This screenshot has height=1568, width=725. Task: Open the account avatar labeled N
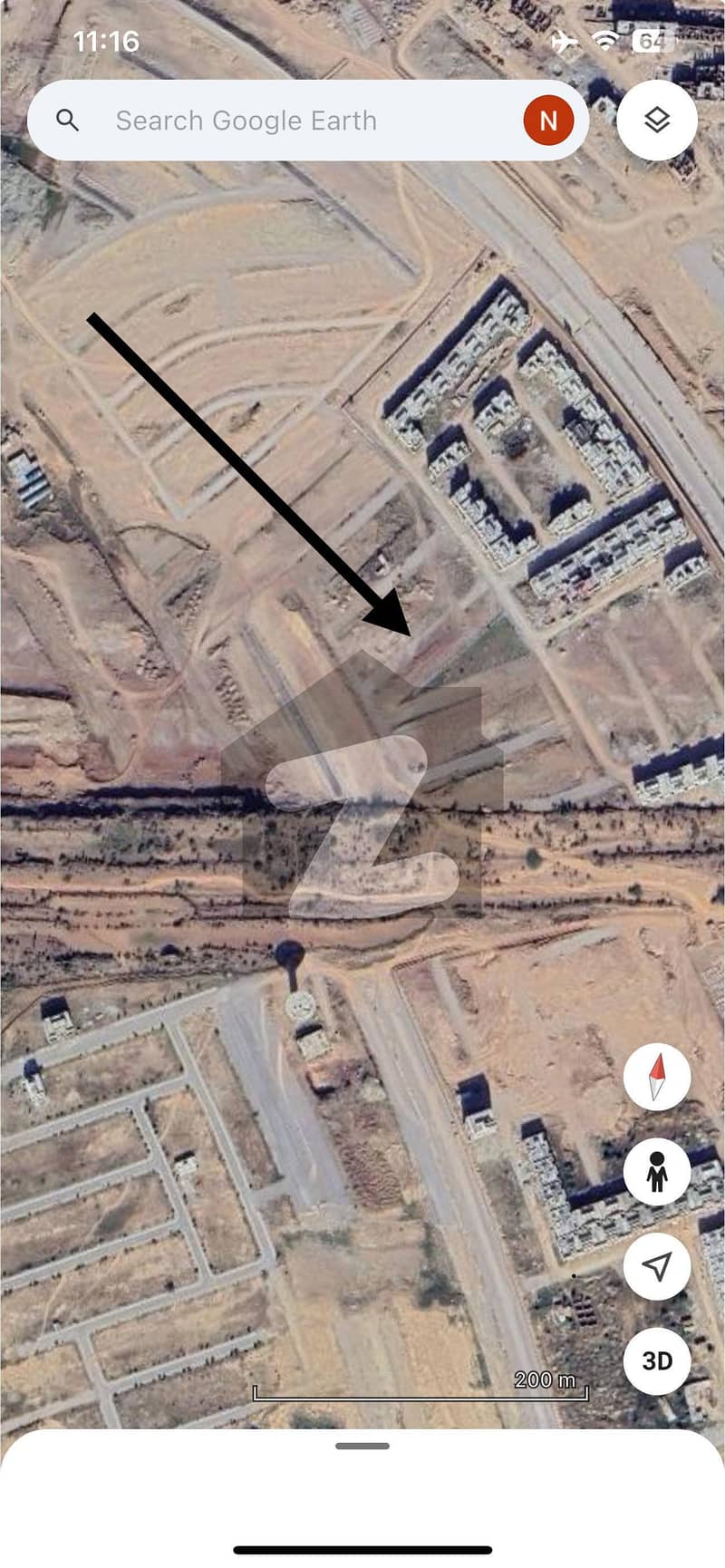point(547,121)
